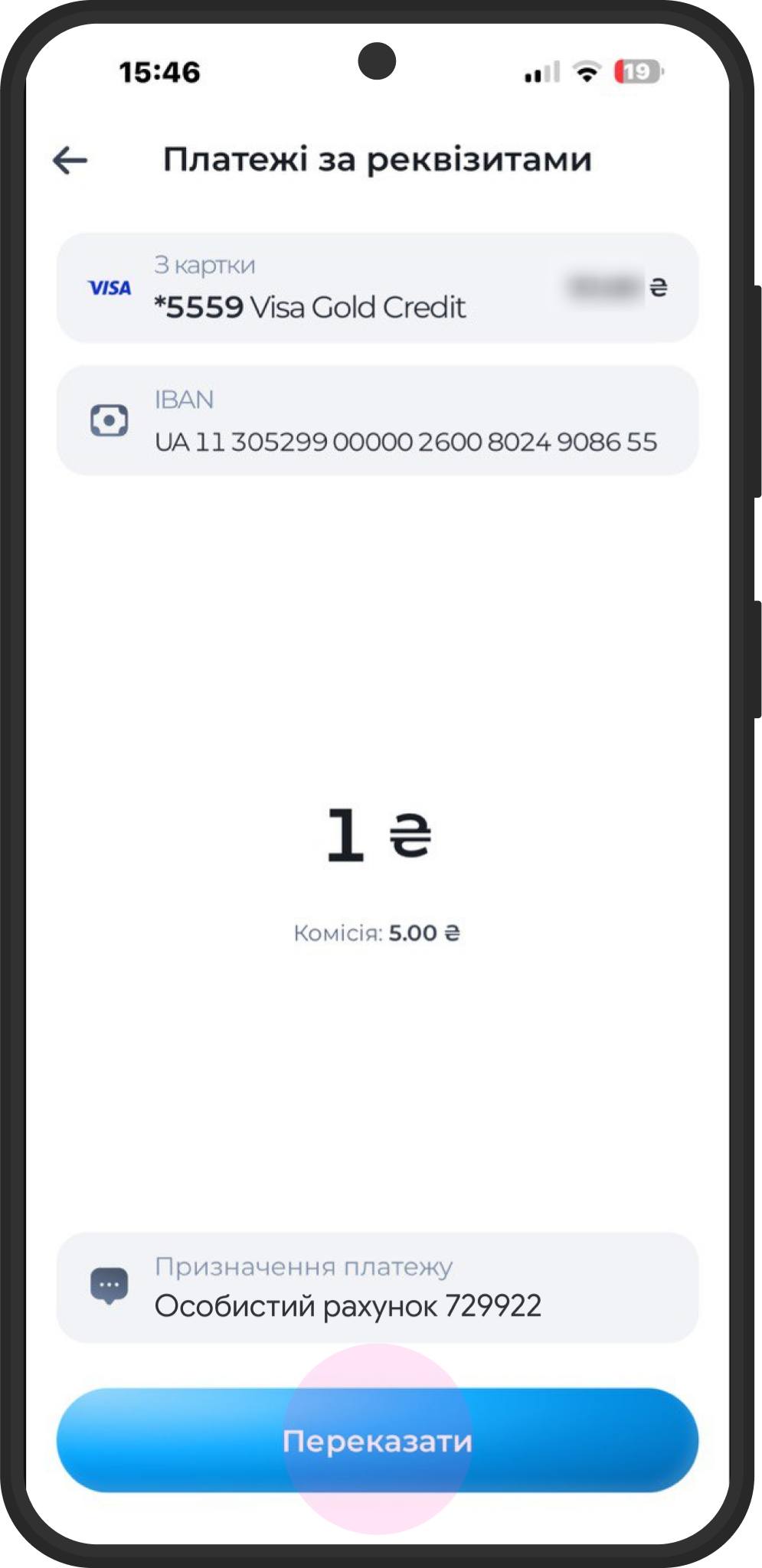Go back using the top-left arrow
The height and width of the screenshot is (1568, 762).
tap(70, 160)
